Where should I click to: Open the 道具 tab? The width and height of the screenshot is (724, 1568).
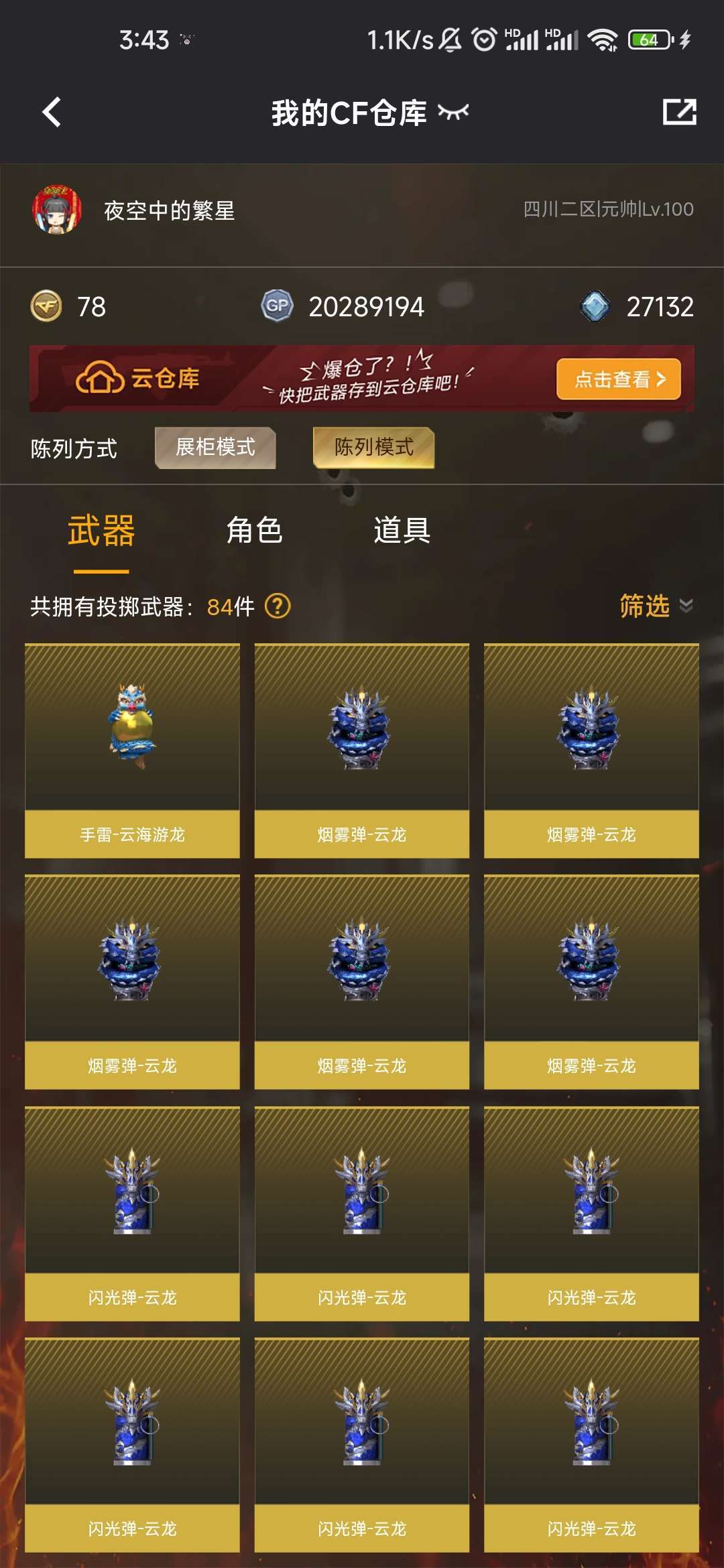[x=402, y=531]
